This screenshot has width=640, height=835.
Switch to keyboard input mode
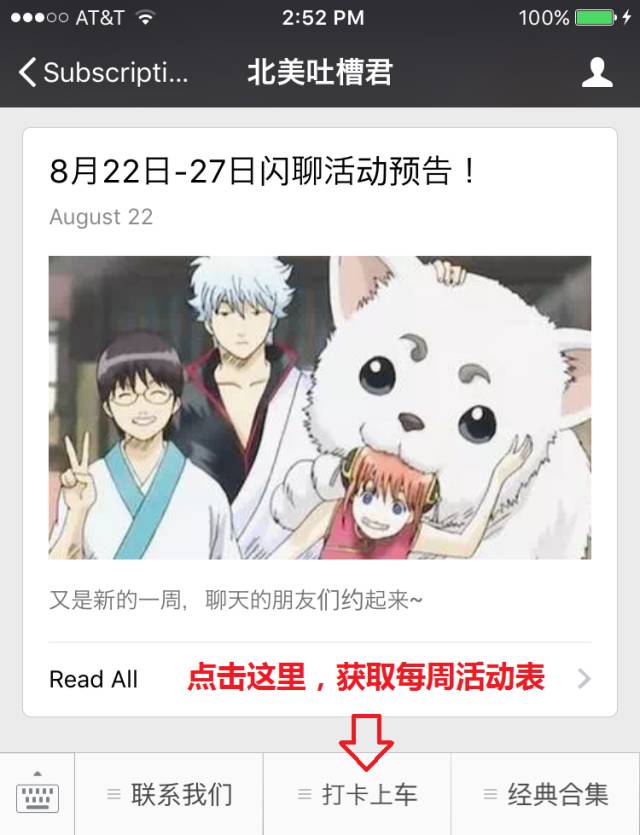point(37,794)
